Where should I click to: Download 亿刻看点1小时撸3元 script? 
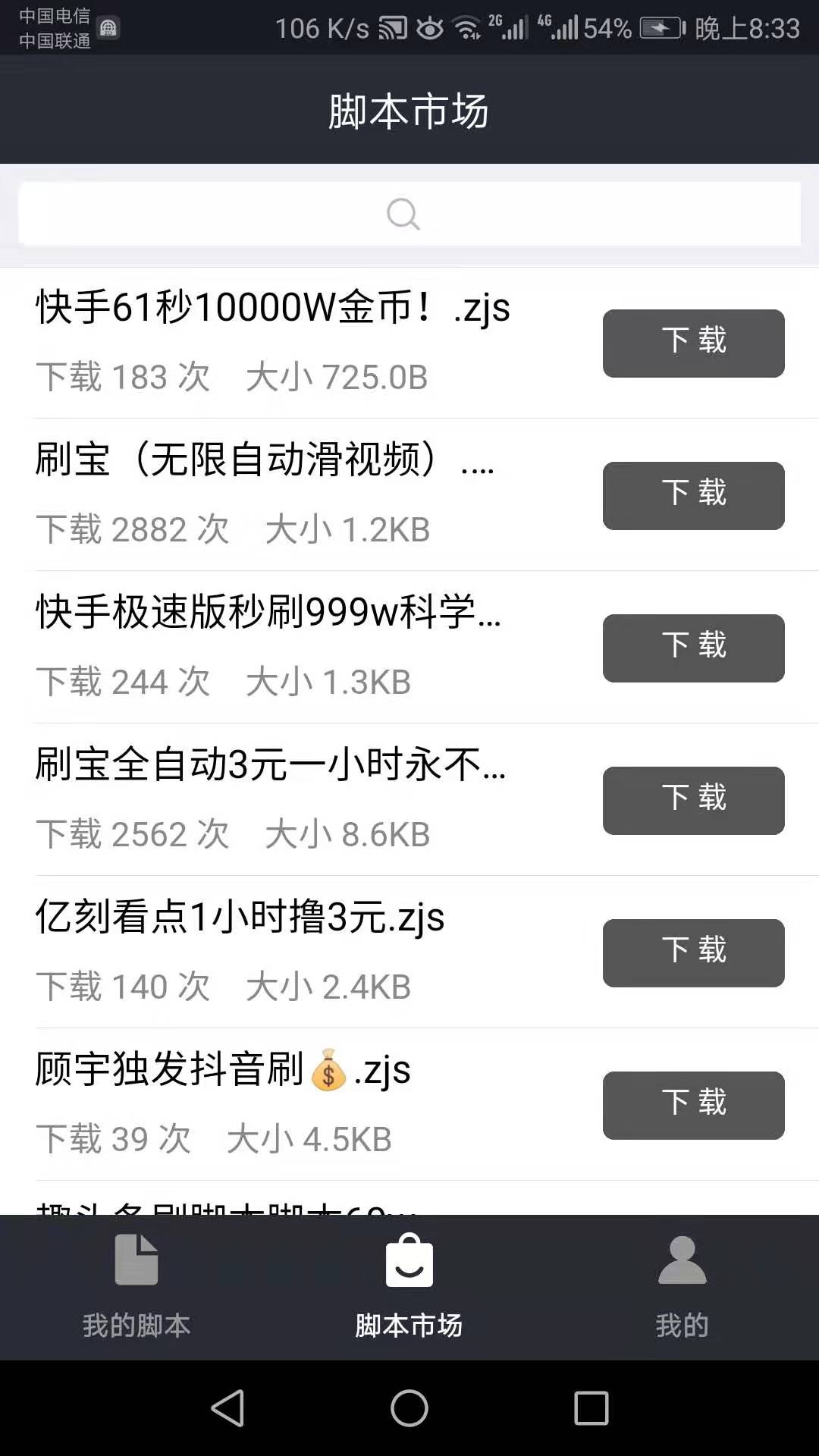(693, 952)
